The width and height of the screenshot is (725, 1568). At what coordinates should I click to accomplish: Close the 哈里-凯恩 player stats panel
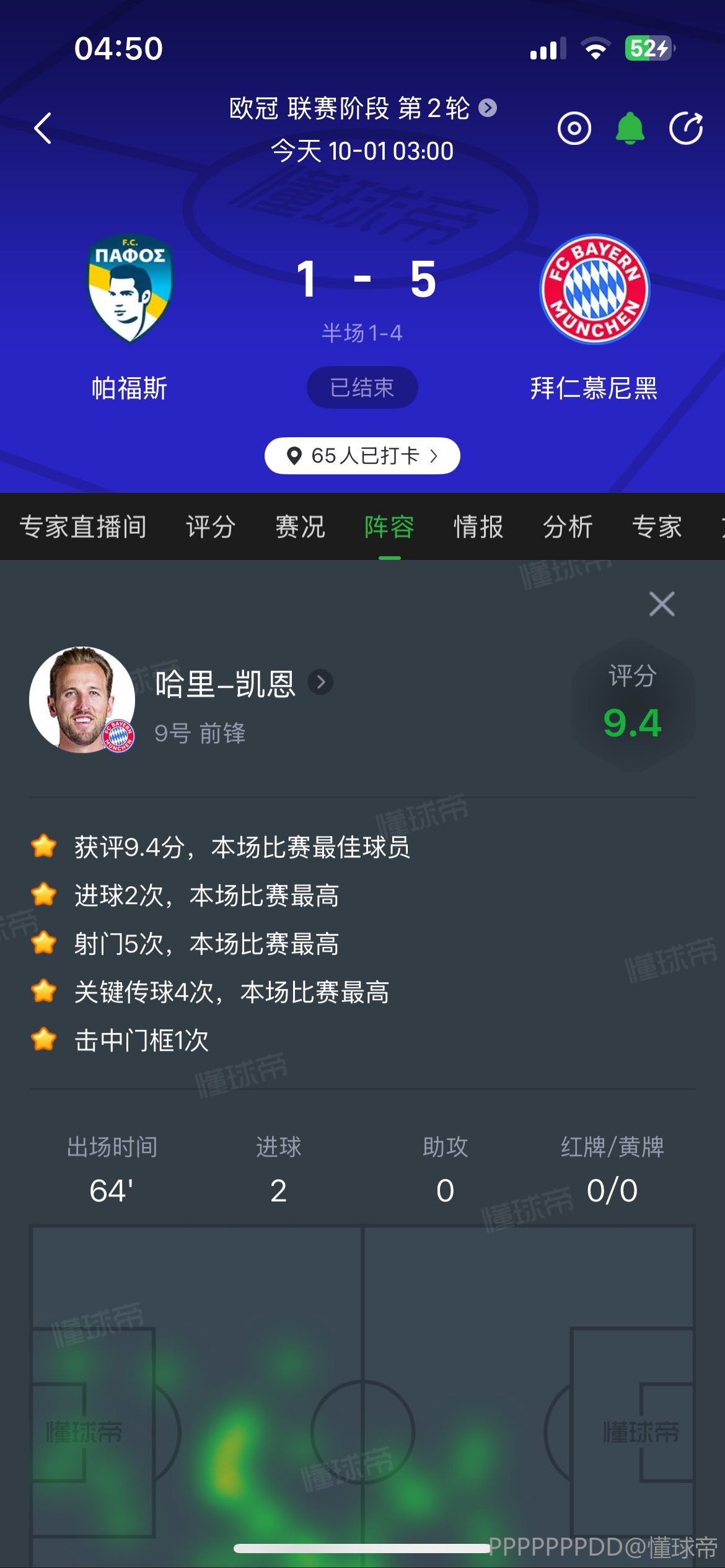(661, 603)
